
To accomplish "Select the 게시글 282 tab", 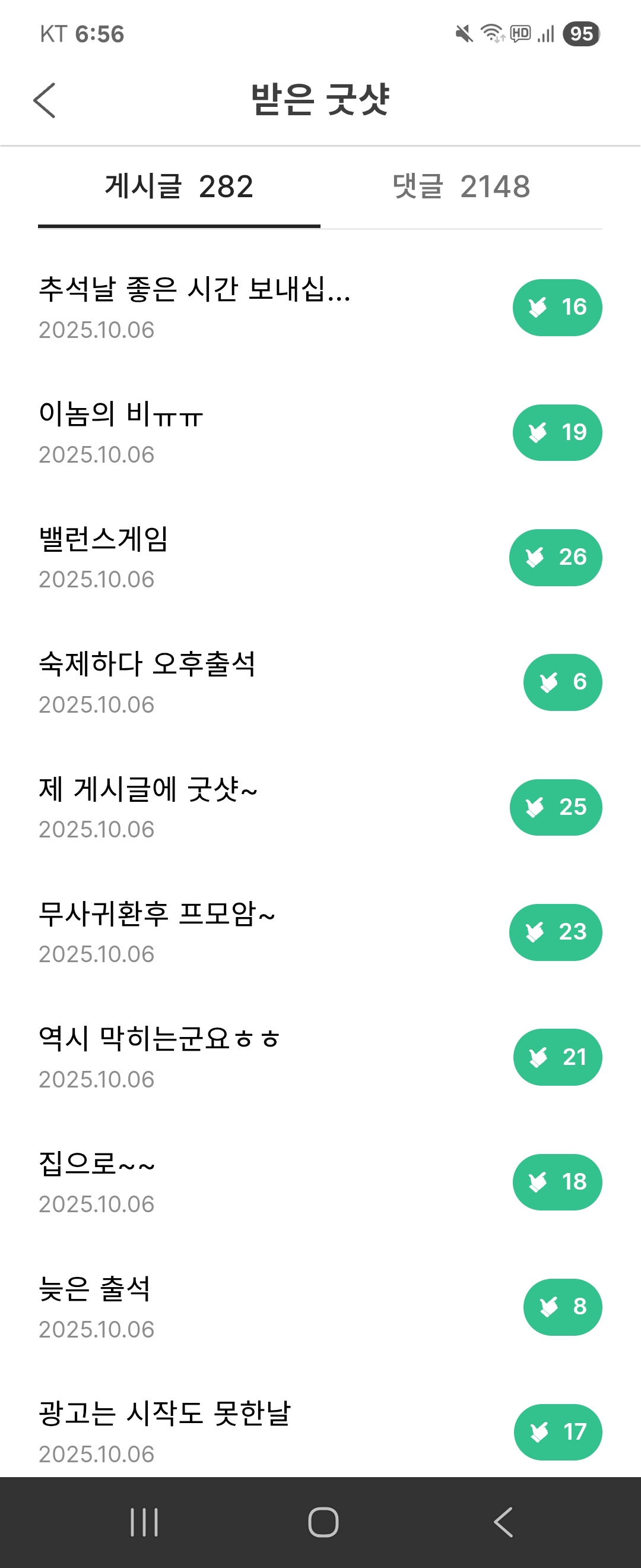I will click(179, 186).
